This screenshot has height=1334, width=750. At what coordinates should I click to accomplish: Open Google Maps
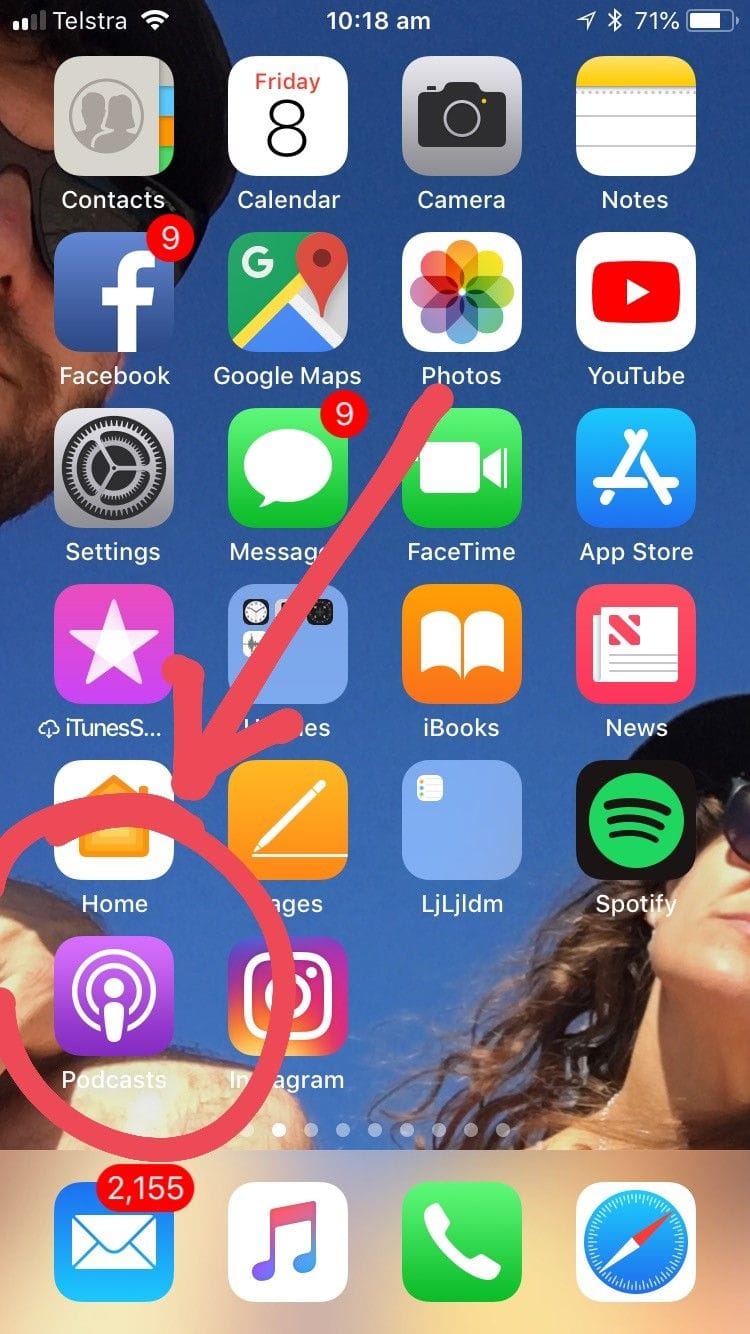point(288,292)
